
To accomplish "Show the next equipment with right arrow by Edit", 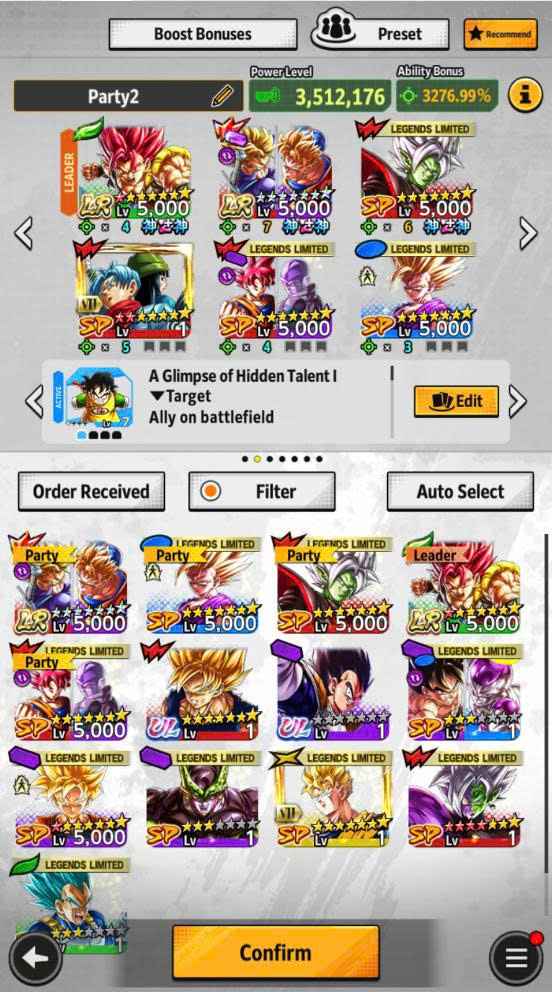I will point(517,401).
